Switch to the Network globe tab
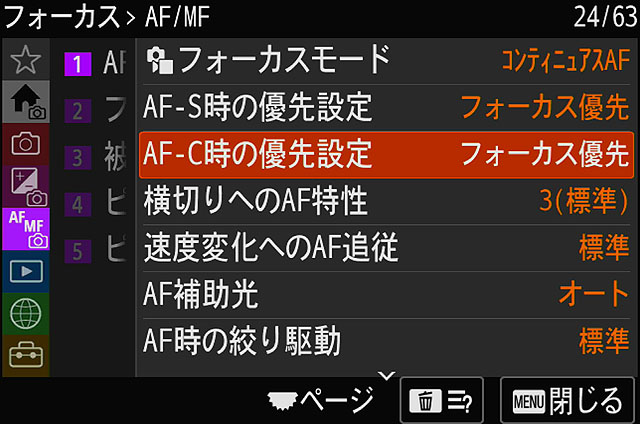Screen dimensions: 640x424 tap(24, 313)
